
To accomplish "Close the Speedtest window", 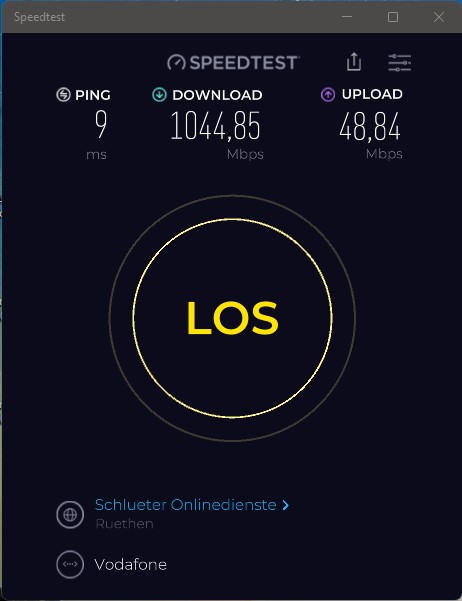I will point(439,17).
